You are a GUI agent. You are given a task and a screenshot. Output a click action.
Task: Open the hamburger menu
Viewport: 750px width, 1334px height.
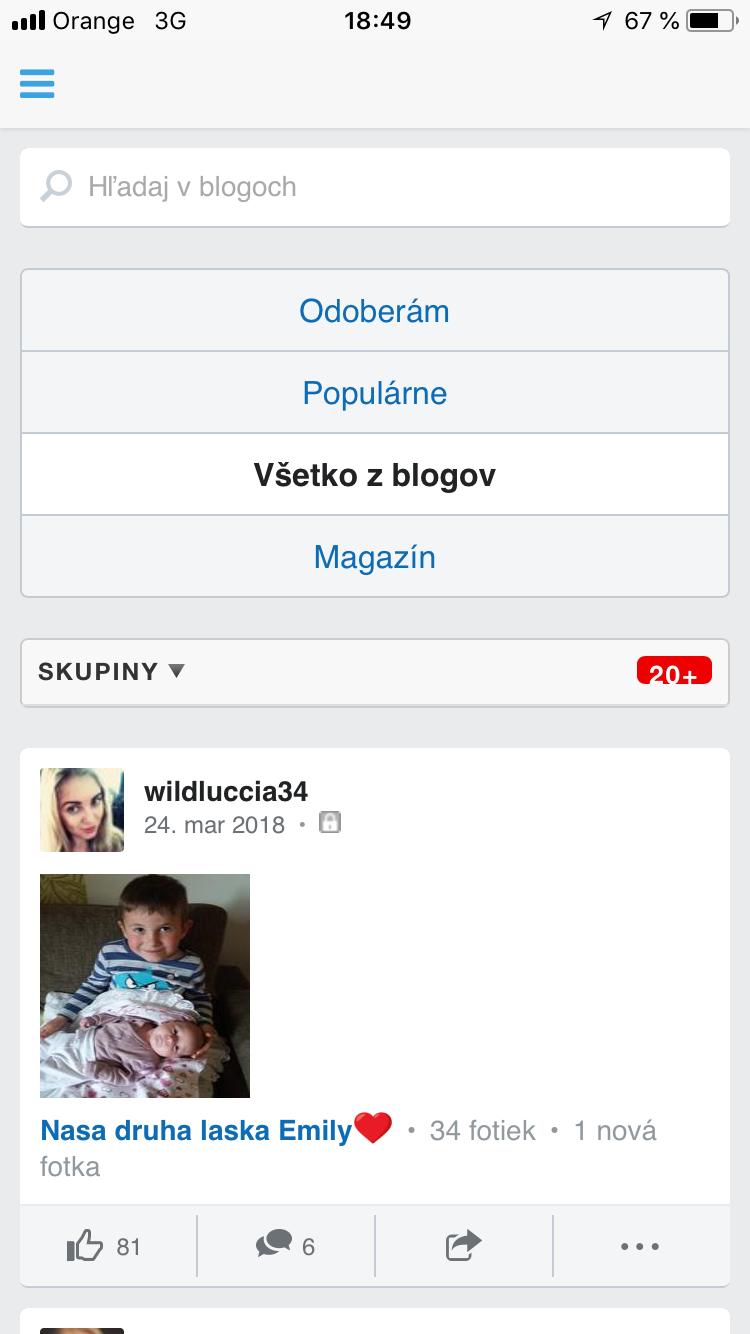tap(37, 83)
